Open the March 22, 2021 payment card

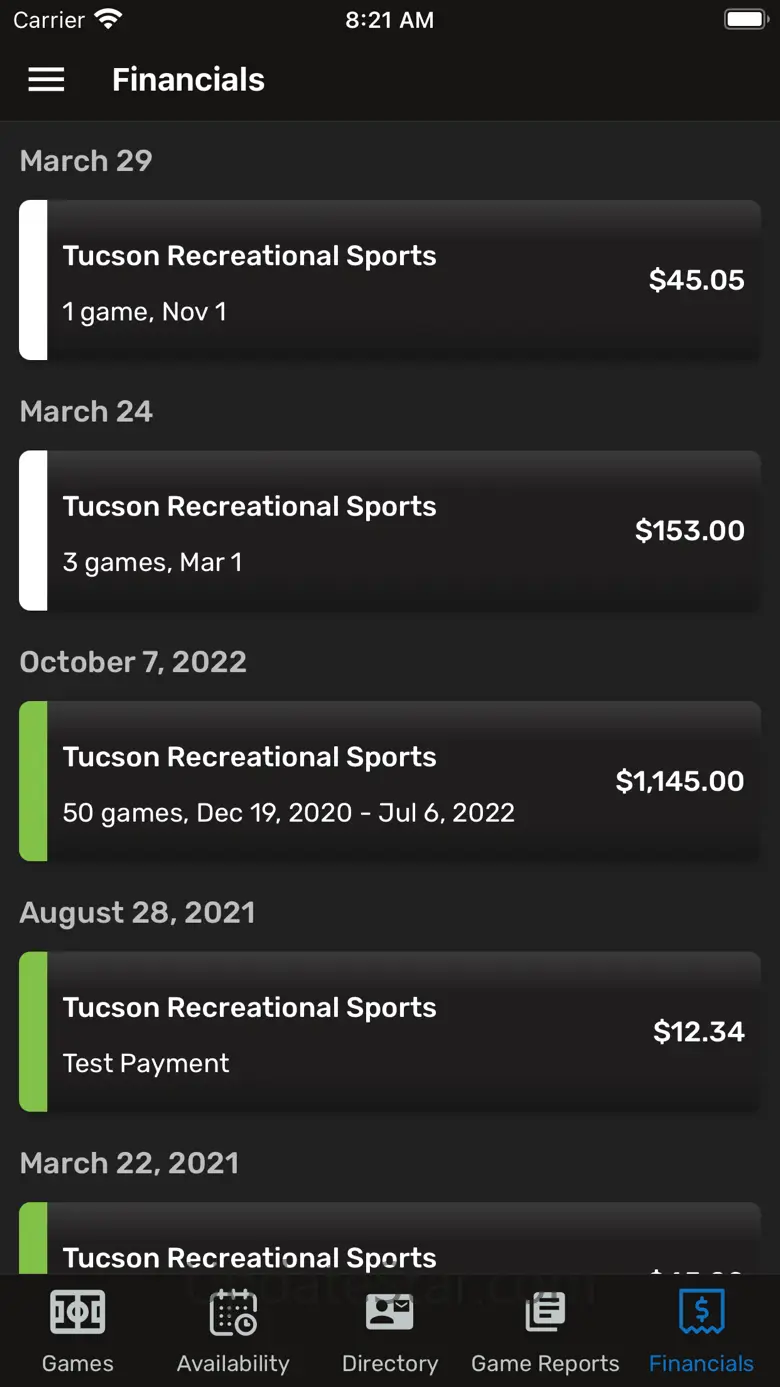click(390, 1243)
